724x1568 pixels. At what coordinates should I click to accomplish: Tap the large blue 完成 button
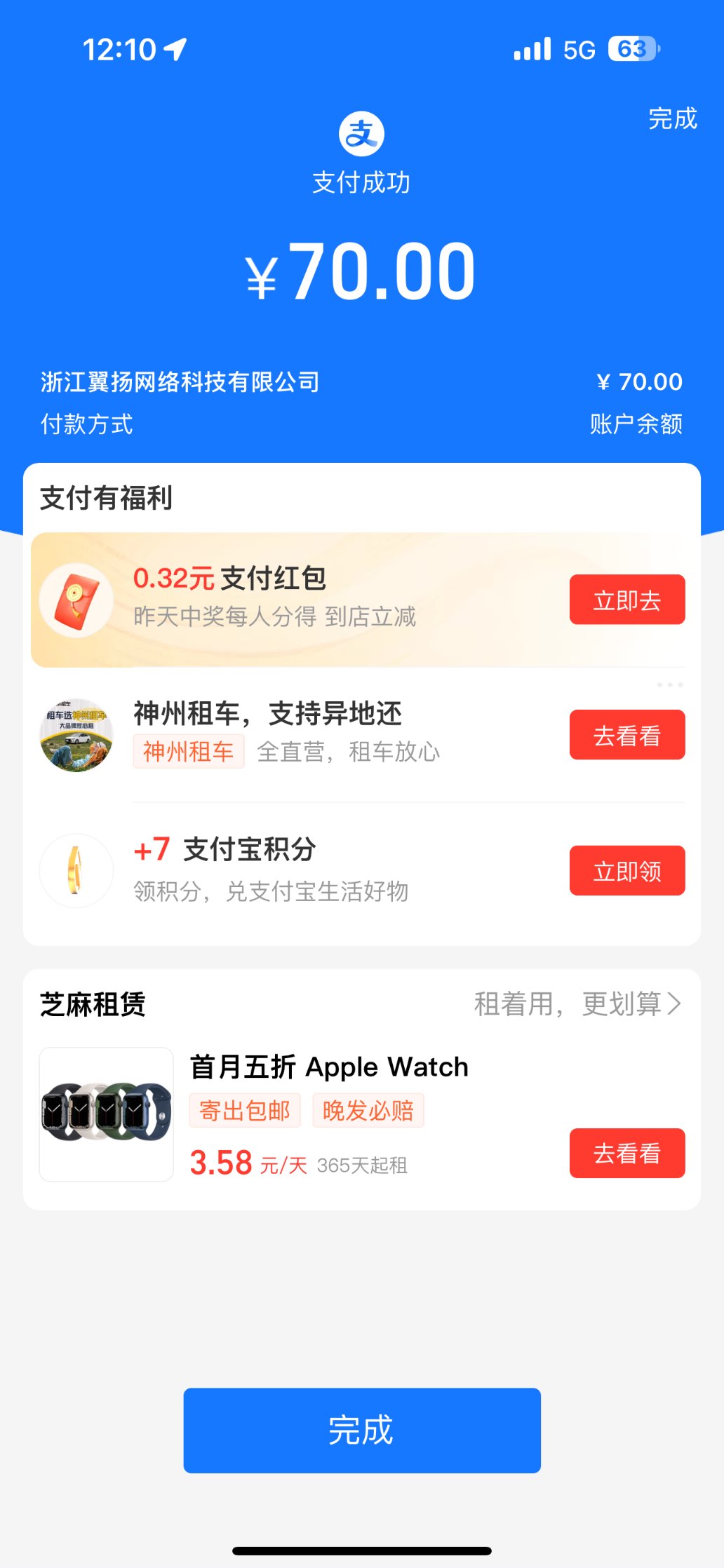(362, 1430)
